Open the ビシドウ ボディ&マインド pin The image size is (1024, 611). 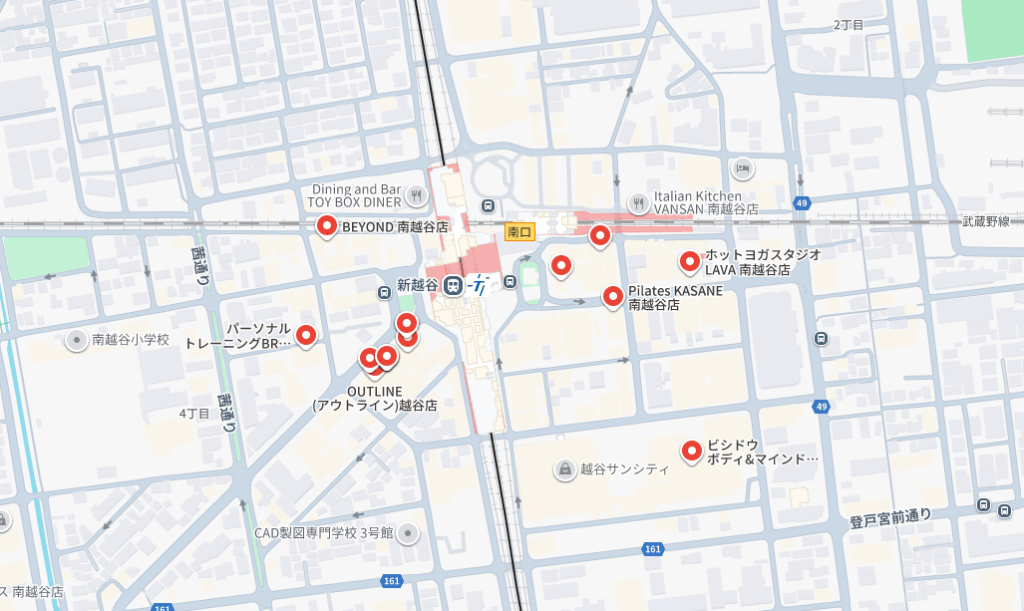point(691,451)
